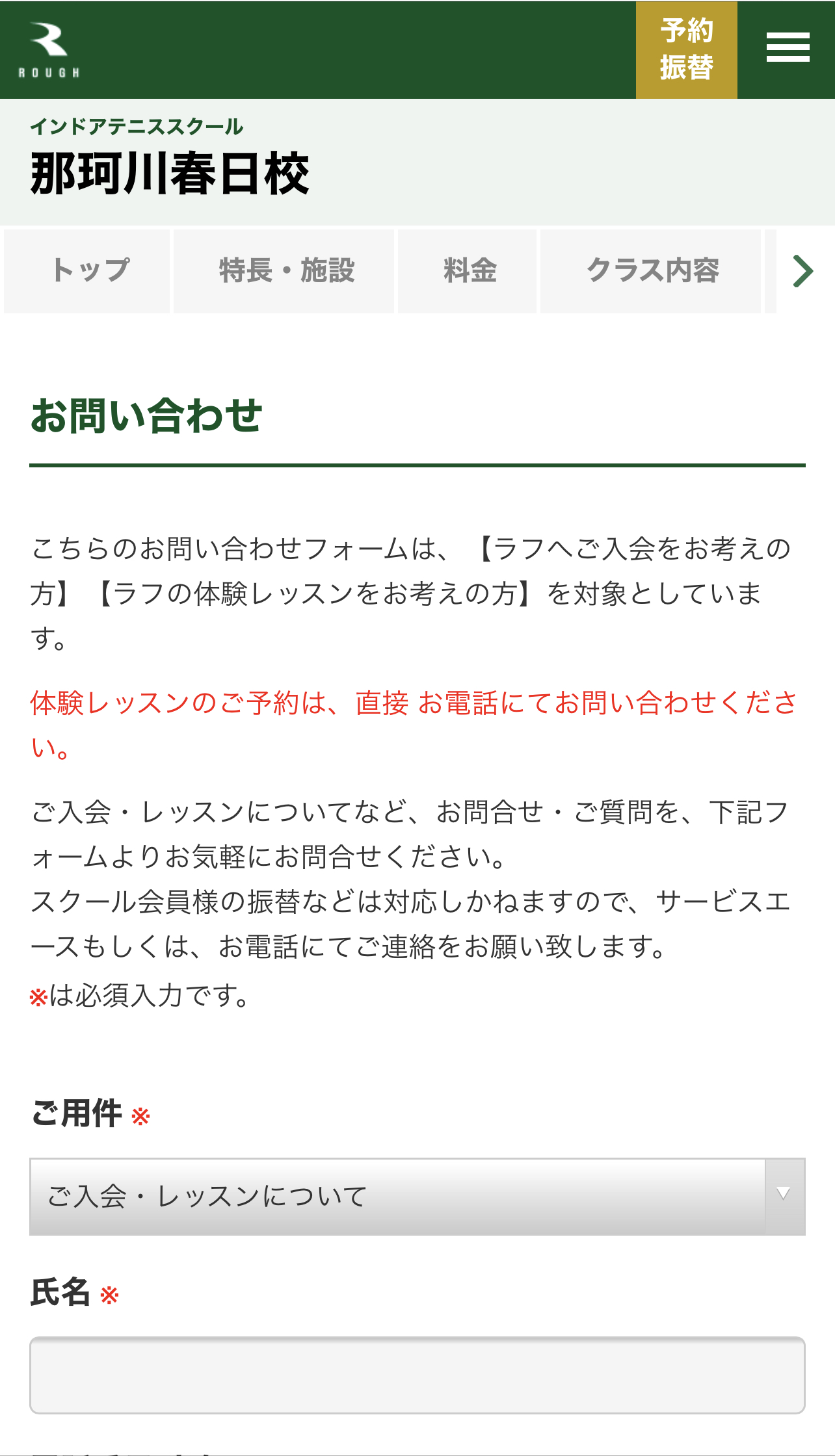The width and height of the screenshot is (835, 1456).
Task: Focus the 氏名 text field
Action: 417,1375
